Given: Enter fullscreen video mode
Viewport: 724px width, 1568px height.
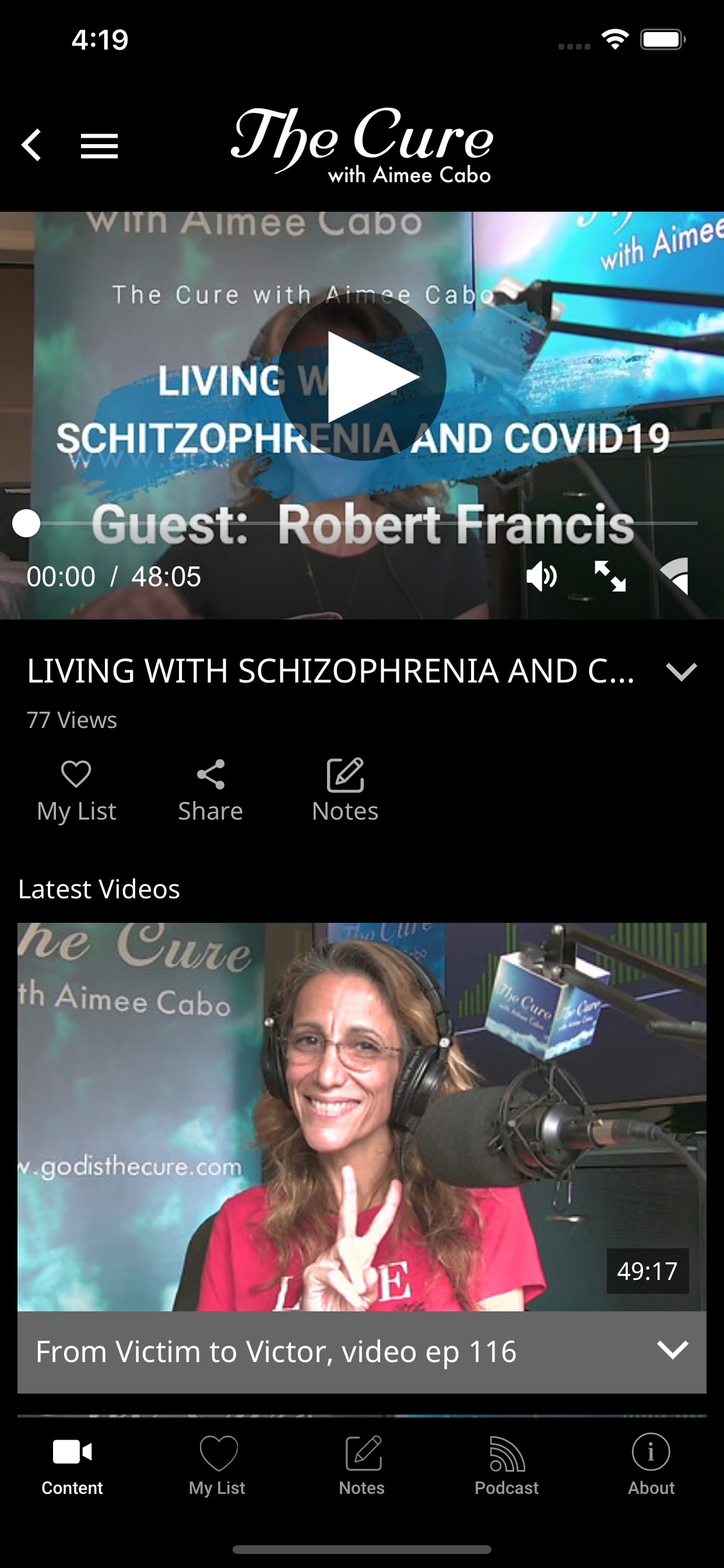Looking at the screenshot, I should [x=610, y=576].
